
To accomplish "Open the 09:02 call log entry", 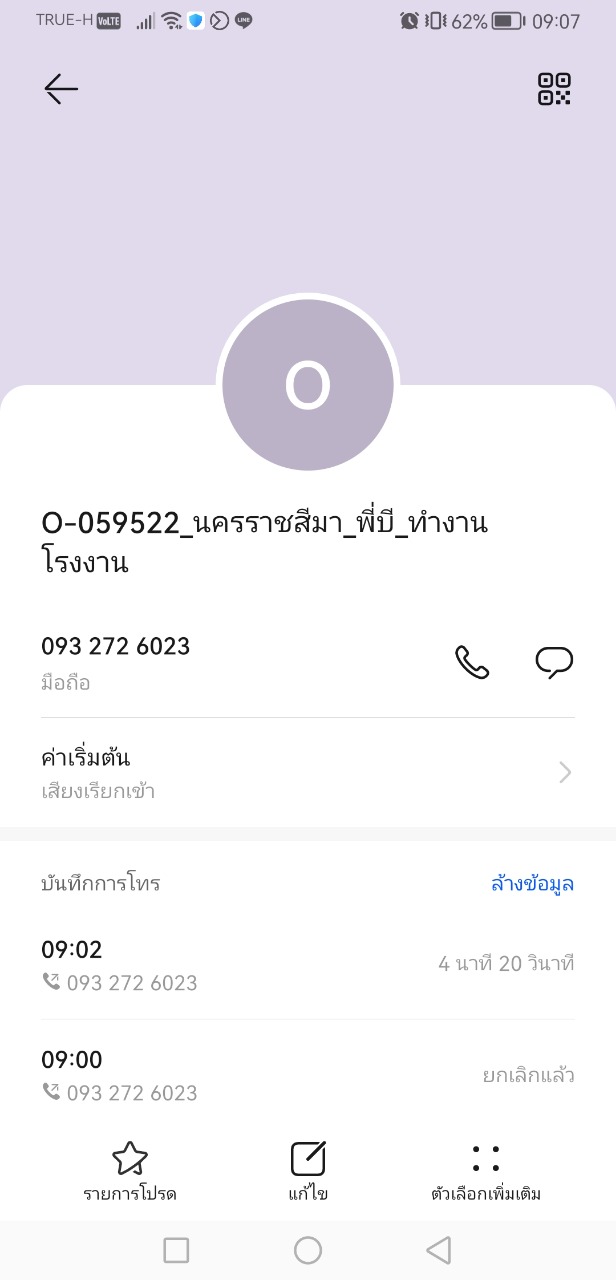I will pos(307,965).
